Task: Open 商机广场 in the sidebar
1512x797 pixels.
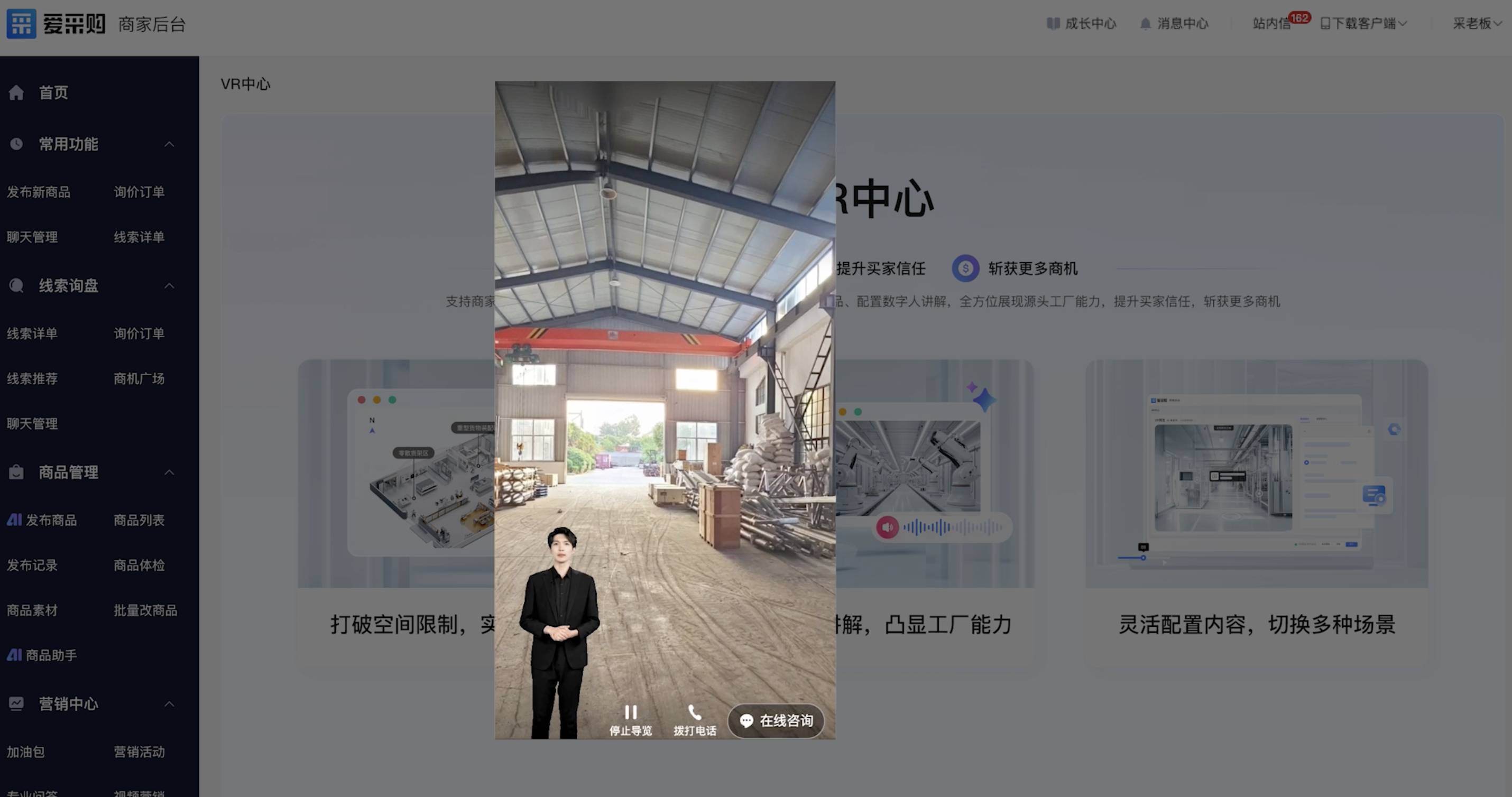Action: tap(139, 378)
